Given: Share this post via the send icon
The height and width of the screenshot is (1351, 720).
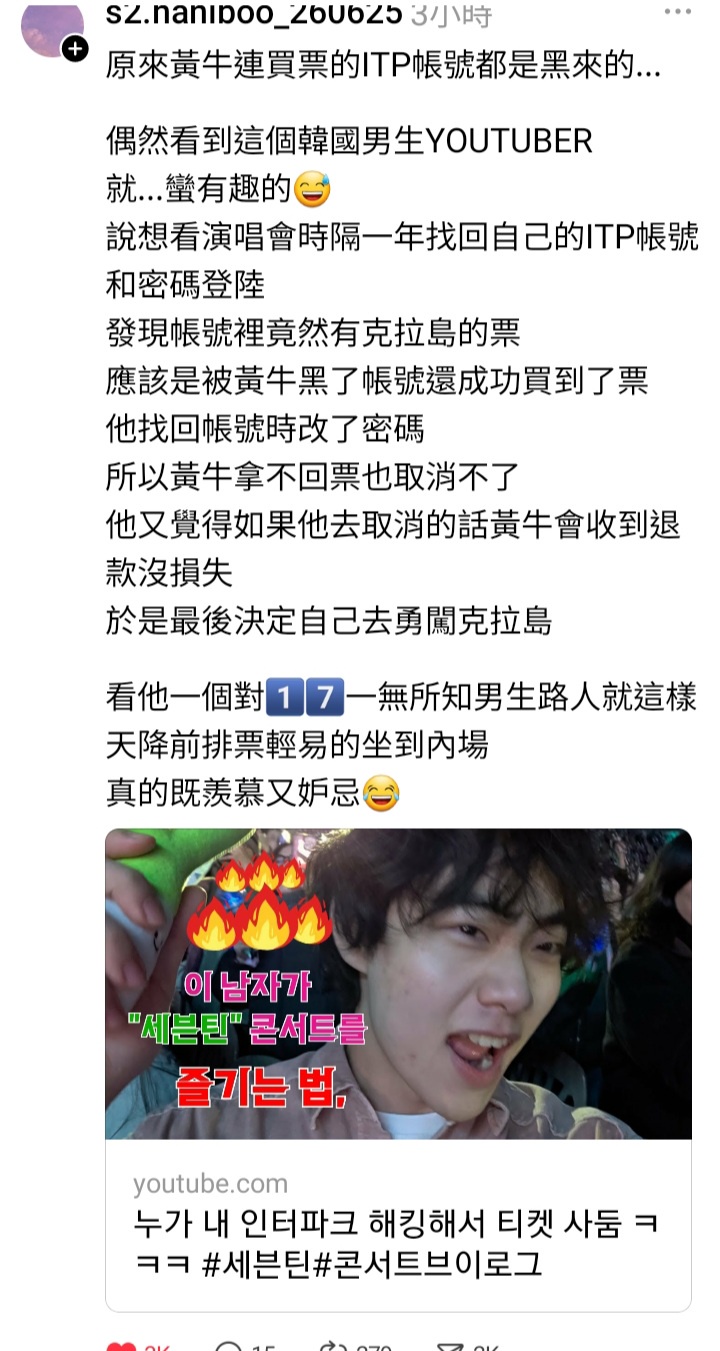Looking at the screenshot, I should [x=452, y=1344].
